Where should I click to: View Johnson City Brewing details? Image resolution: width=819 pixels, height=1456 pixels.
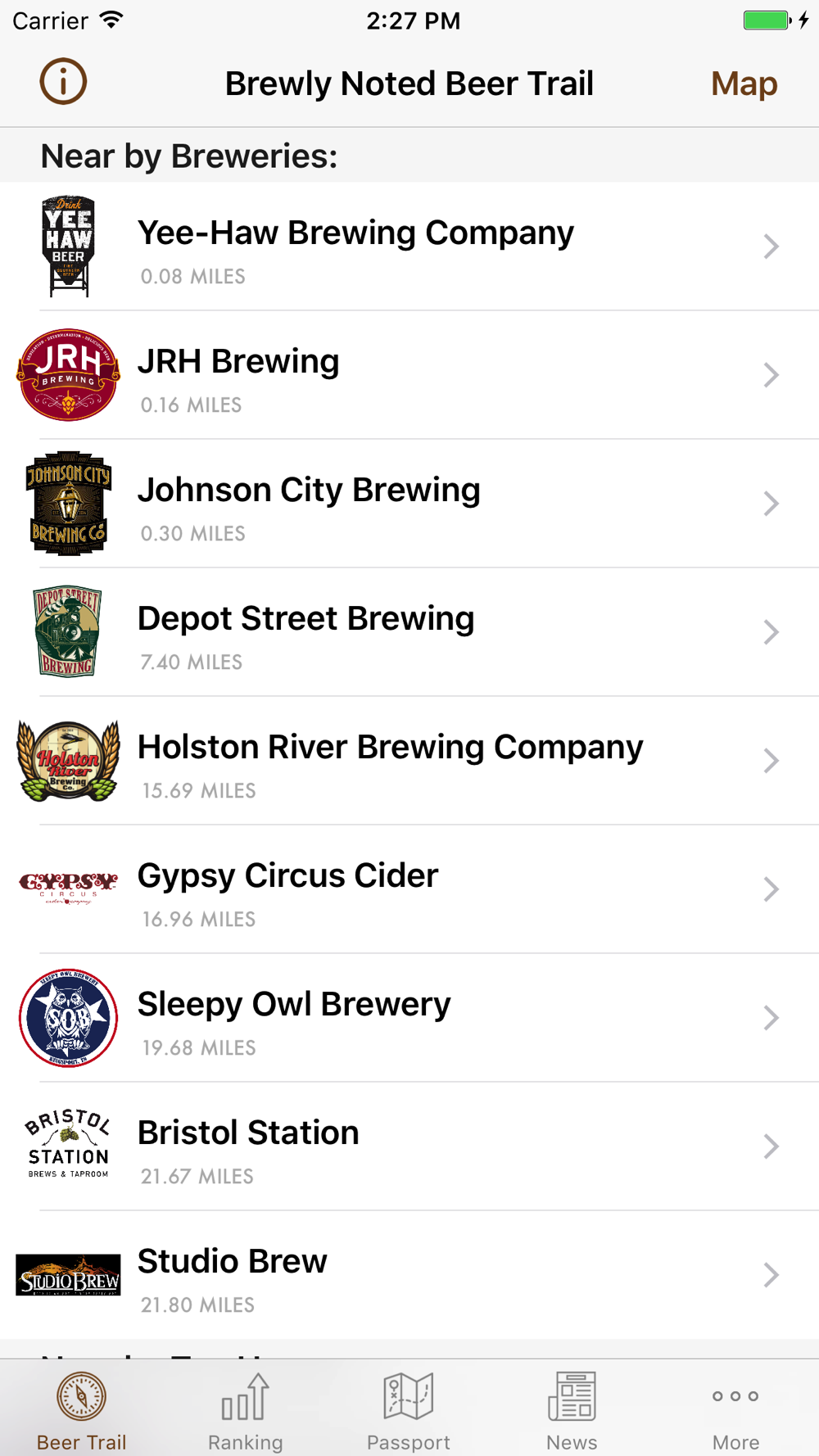coord(409,504)
